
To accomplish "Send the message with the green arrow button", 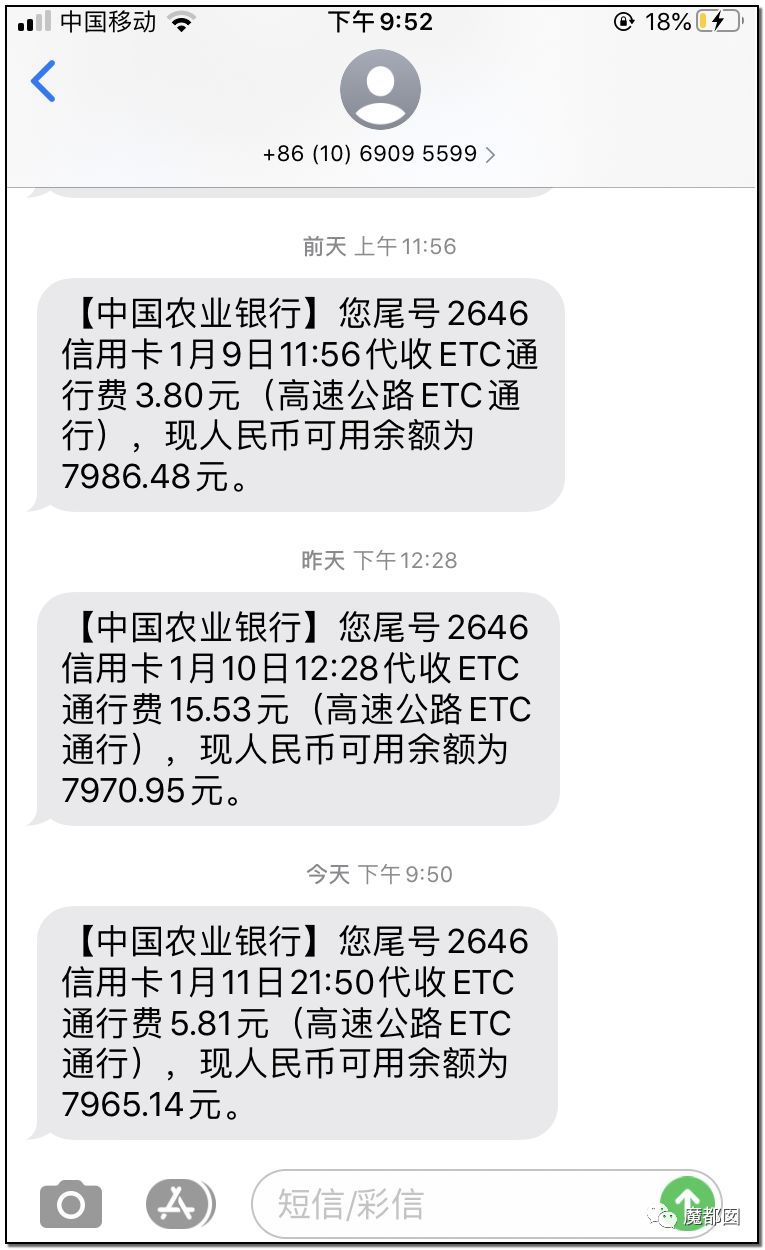I will tap(687, 1203).
